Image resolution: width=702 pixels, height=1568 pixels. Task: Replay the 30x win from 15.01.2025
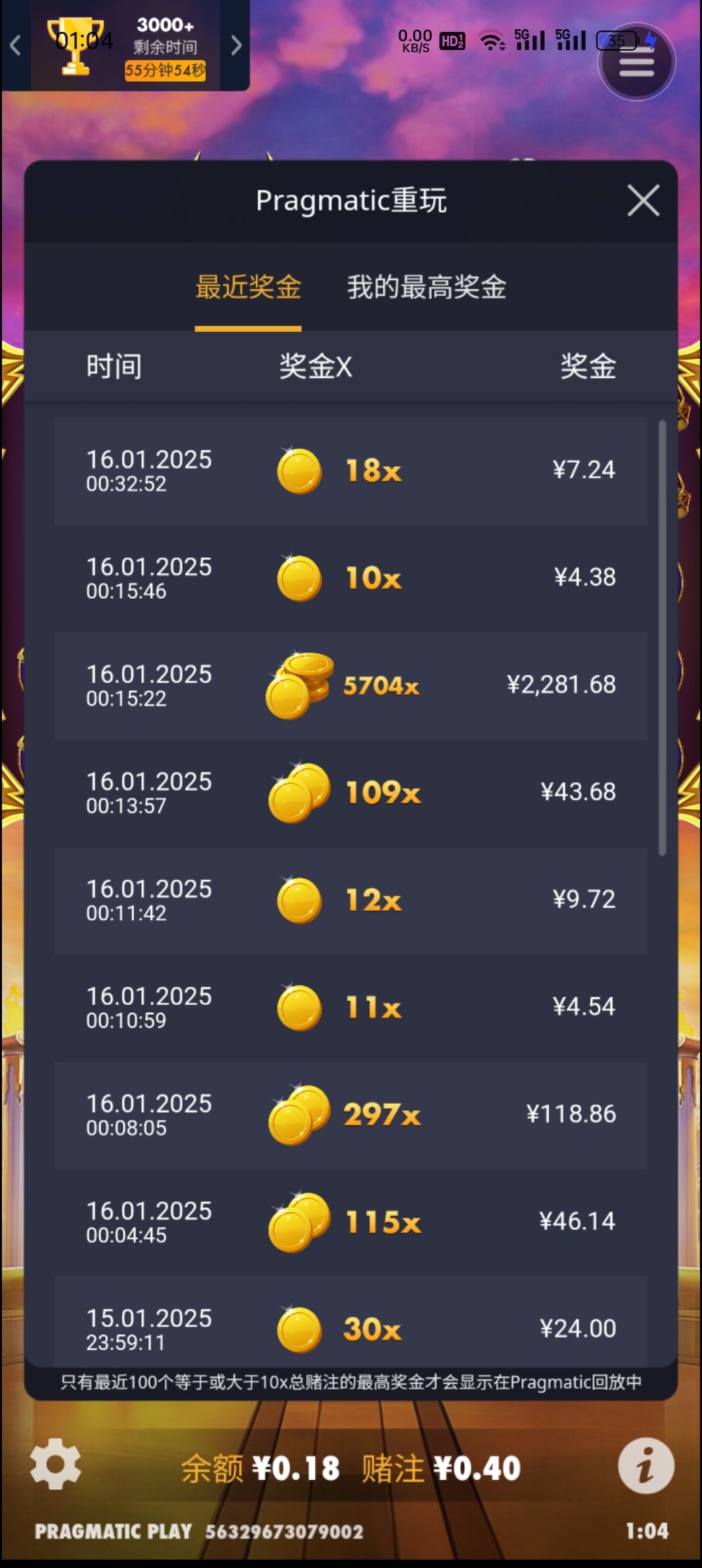click(351, 1326)
